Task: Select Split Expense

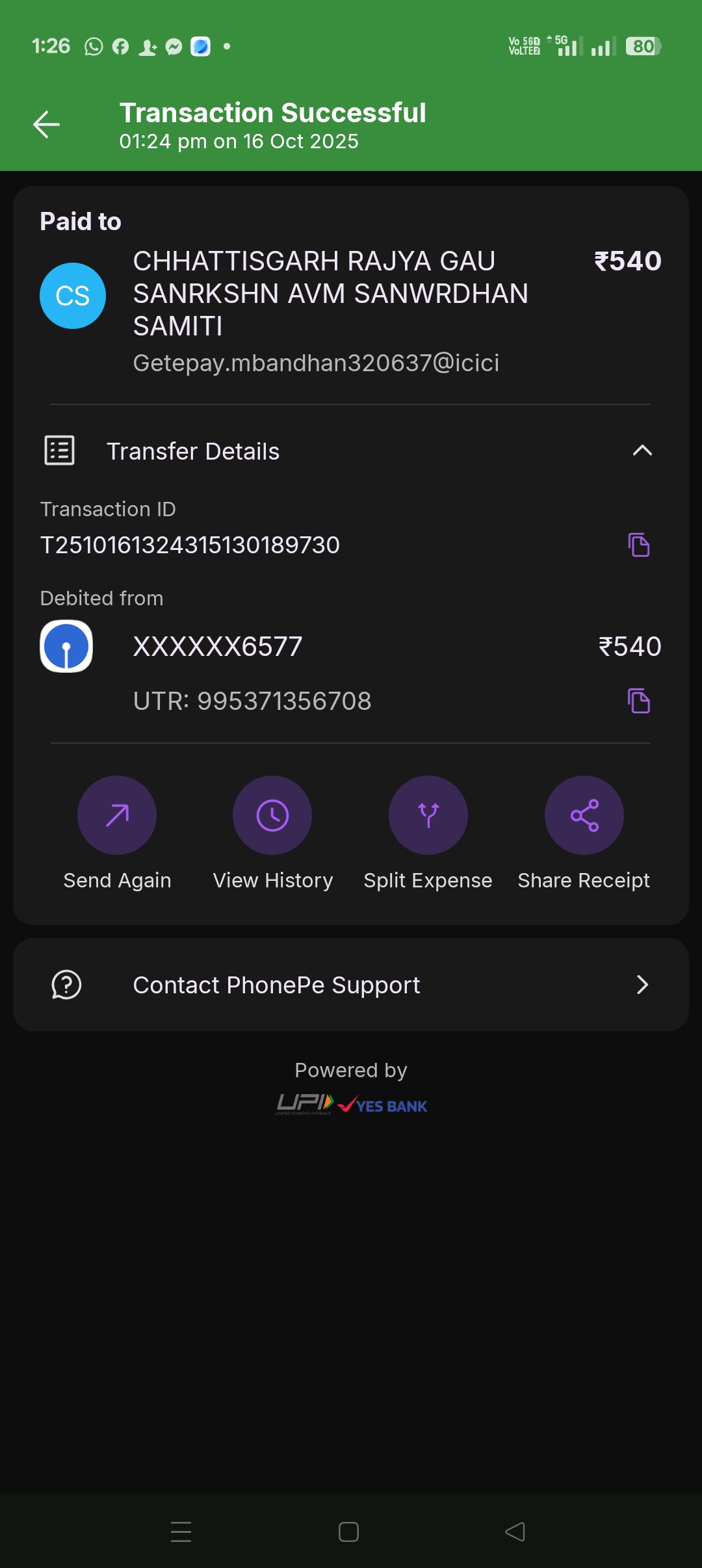Action: tap(428, 815)
